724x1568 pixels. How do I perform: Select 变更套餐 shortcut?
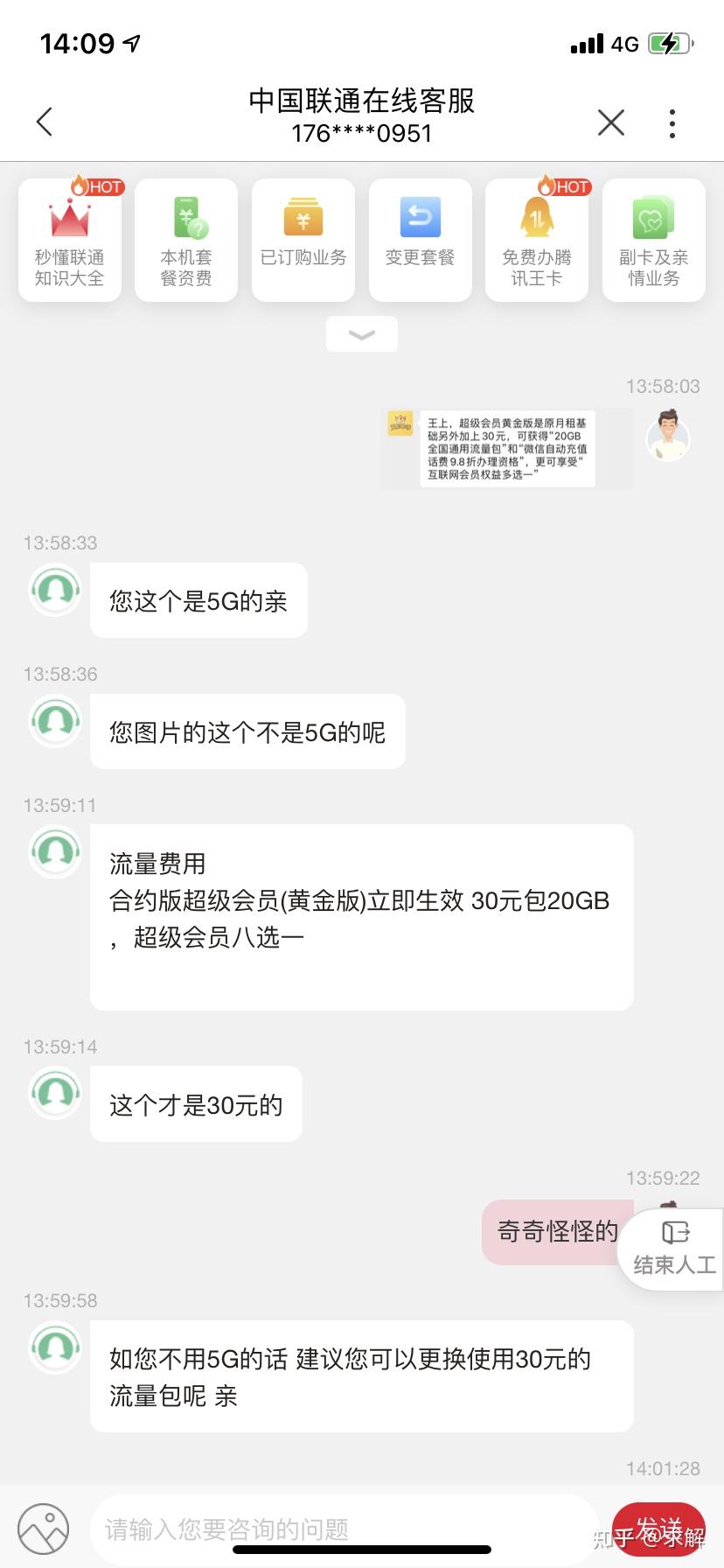421,241
